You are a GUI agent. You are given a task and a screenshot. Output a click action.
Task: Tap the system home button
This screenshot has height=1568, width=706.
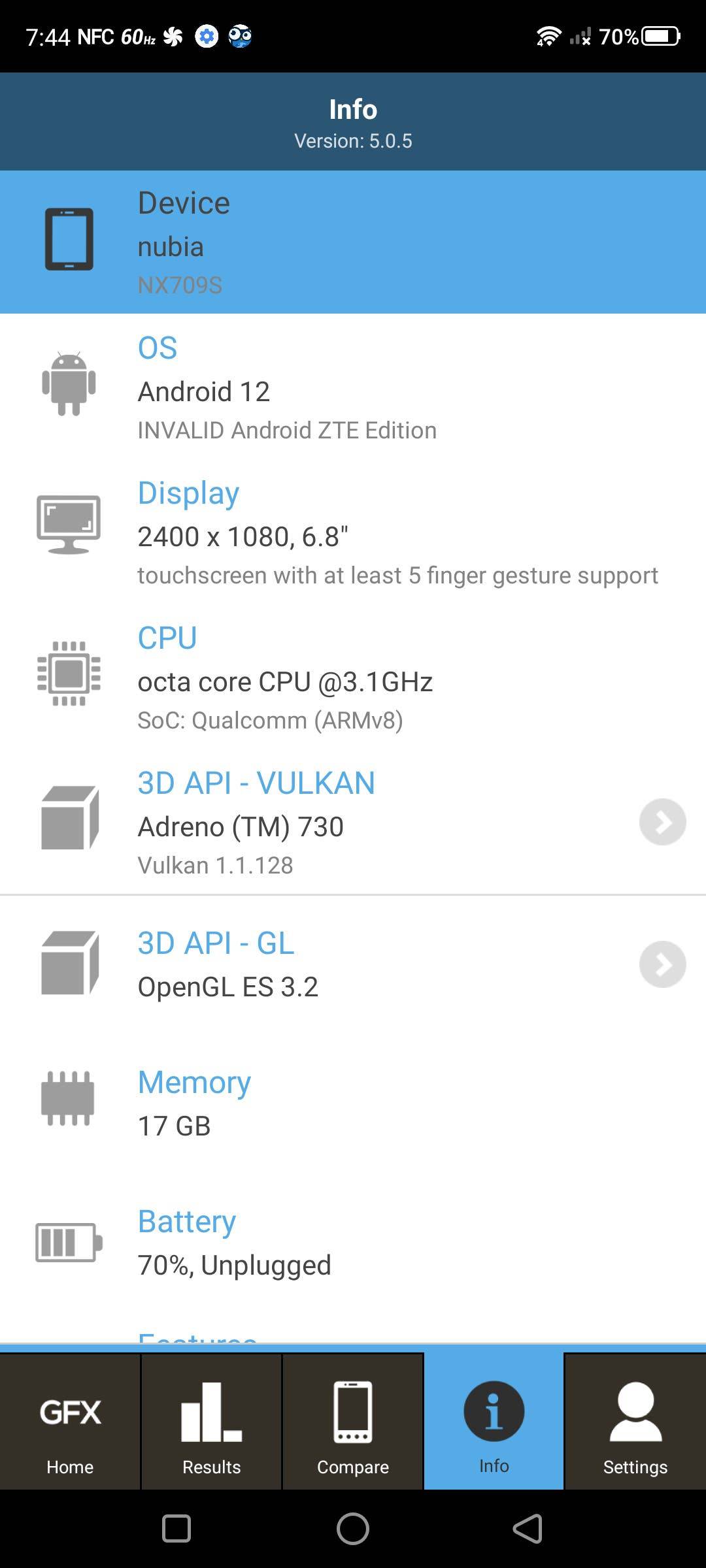(x=353, y=1529)
